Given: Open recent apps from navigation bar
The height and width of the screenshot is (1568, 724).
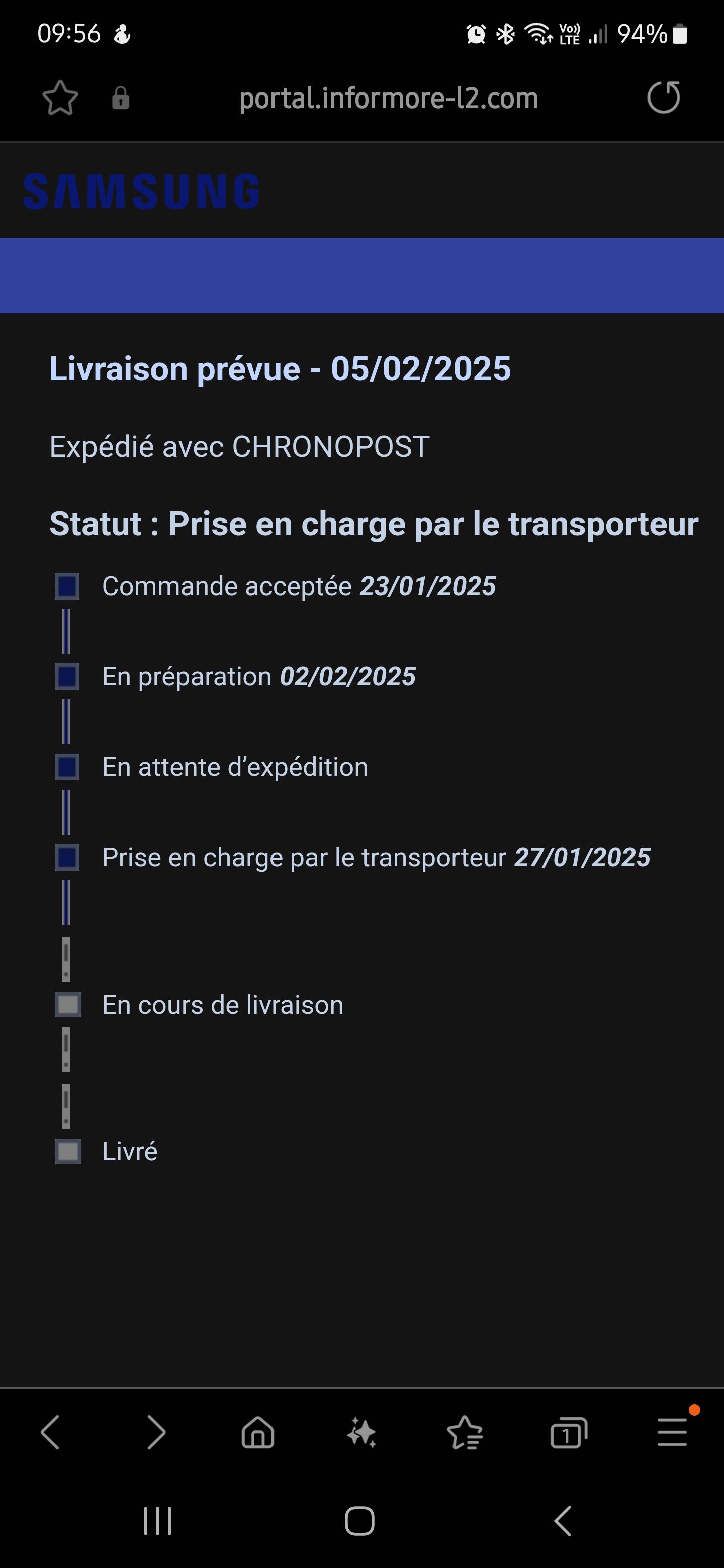Looking at the screenshot, I should (x=158, y=1521).
